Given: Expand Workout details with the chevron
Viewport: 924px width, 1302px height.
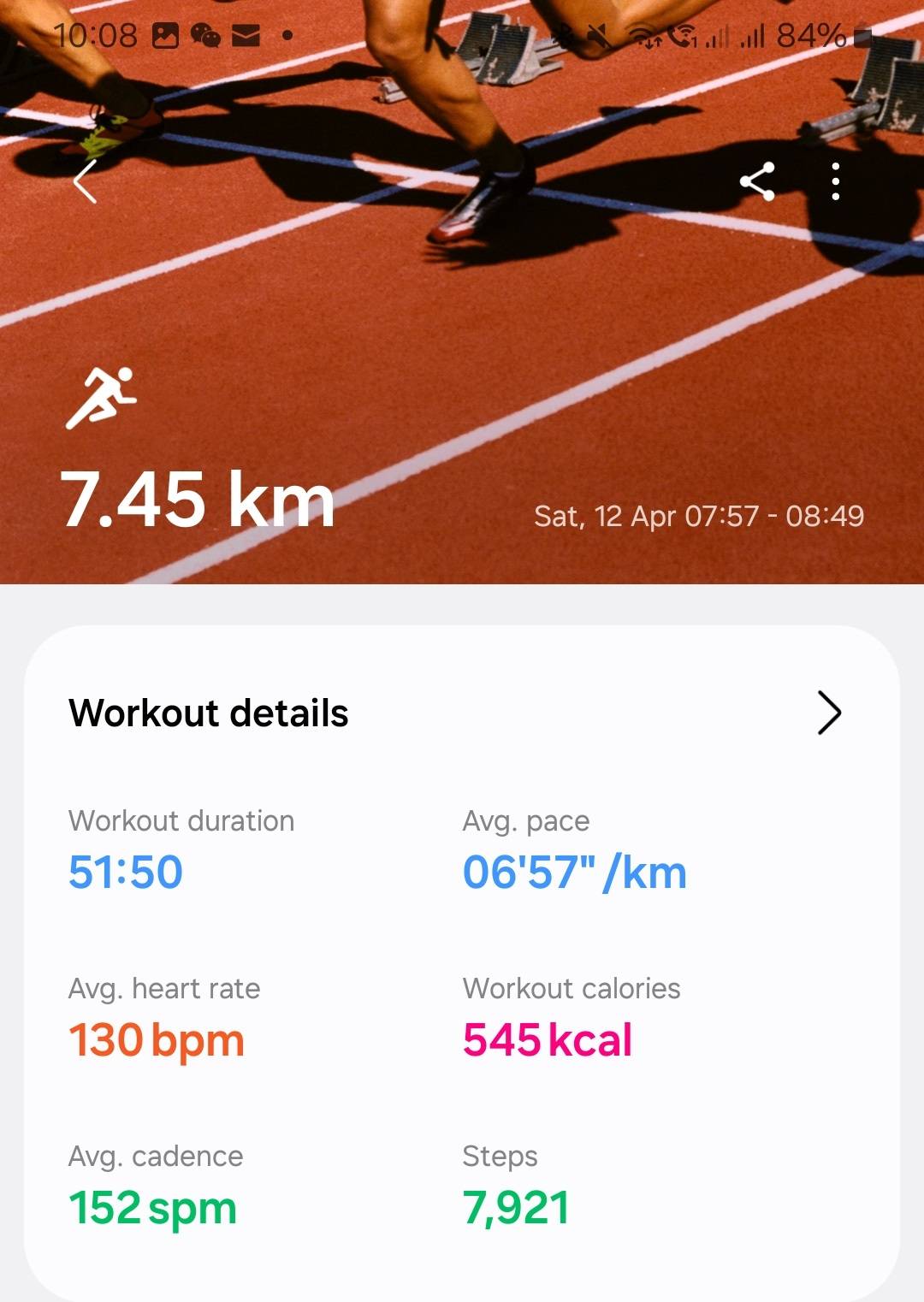Looking at the screenshot, I should (828, 713).
